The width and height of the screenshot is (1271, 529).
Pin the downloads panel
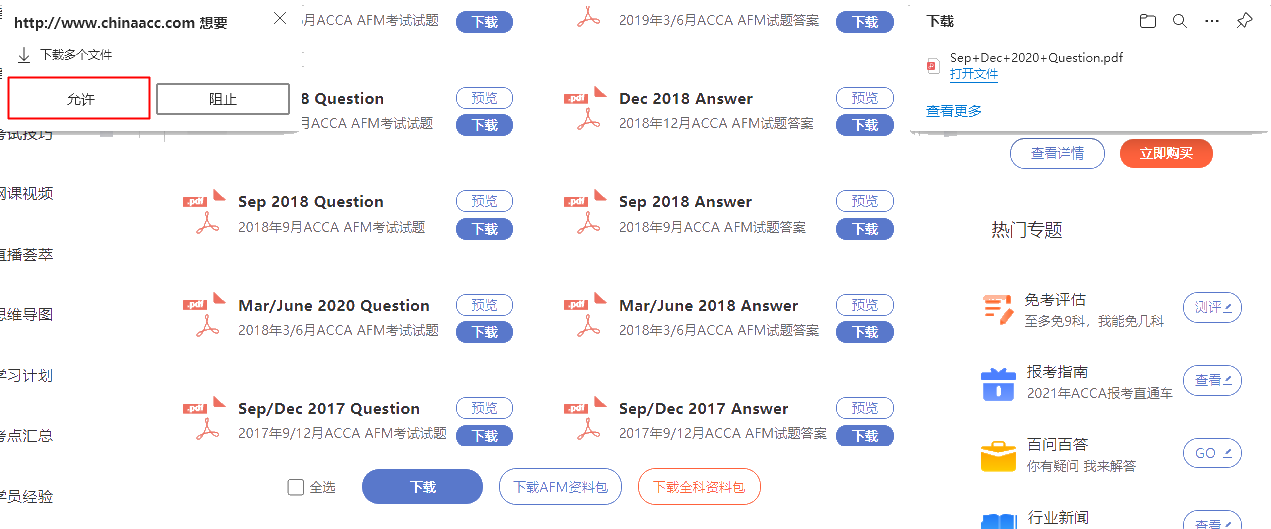click(1244, 21)
